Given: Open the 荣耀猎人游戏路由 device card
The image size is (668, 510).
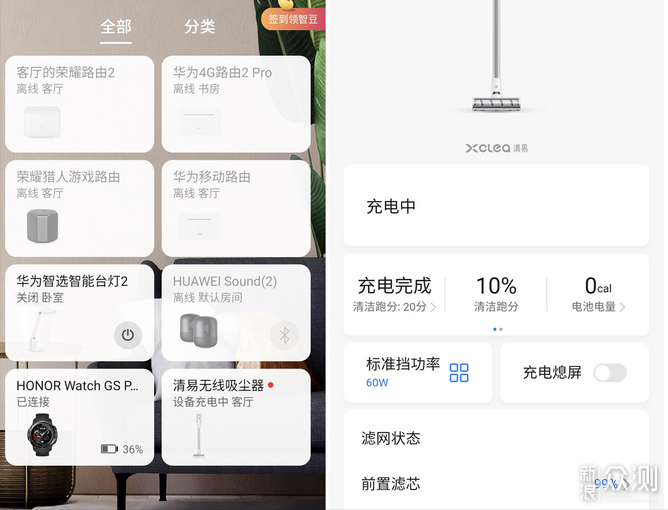Looking at the screenshot, I should pyautogui.click(x=80, y=208).
